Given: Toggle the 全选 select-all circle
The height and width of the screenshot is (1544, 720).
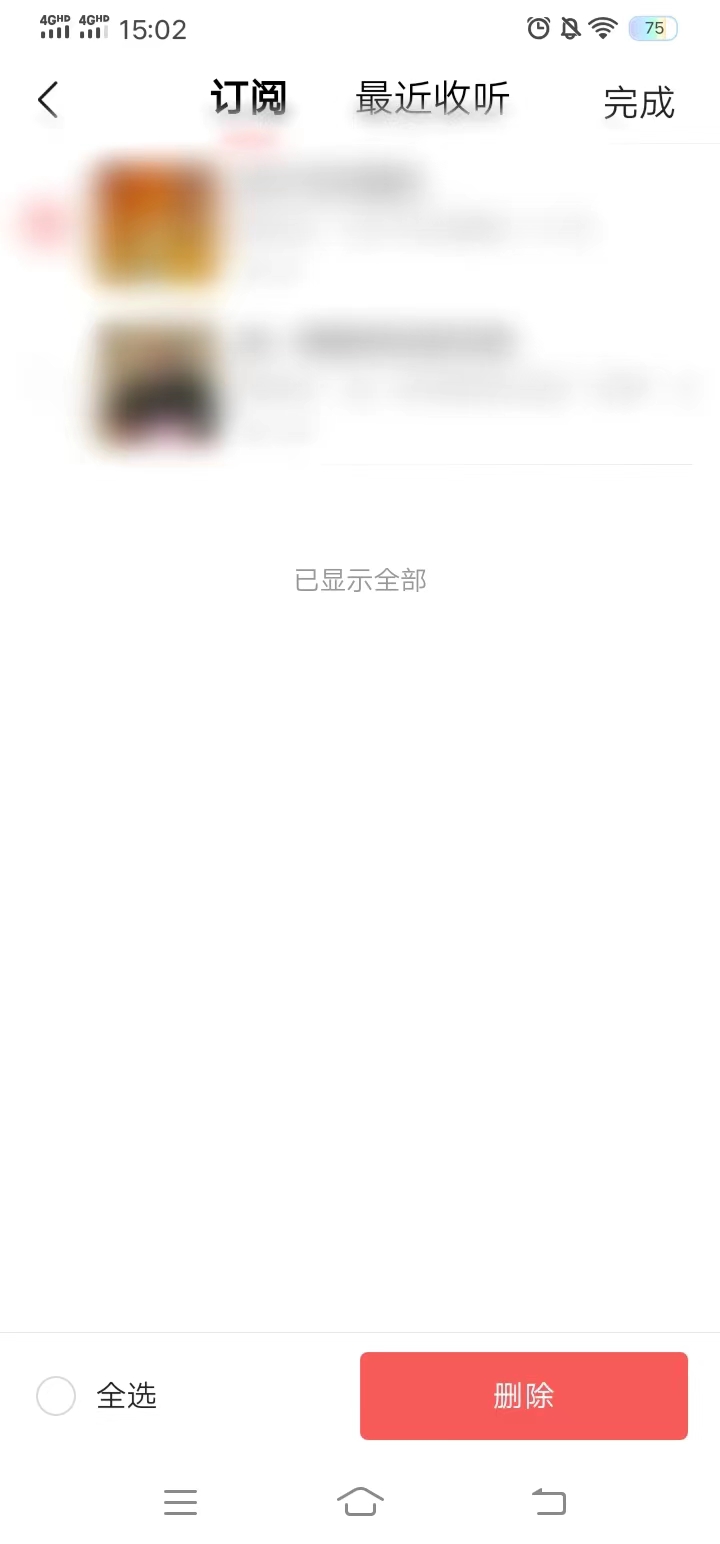Looking at the screenshot, I should pos(56,1396).
